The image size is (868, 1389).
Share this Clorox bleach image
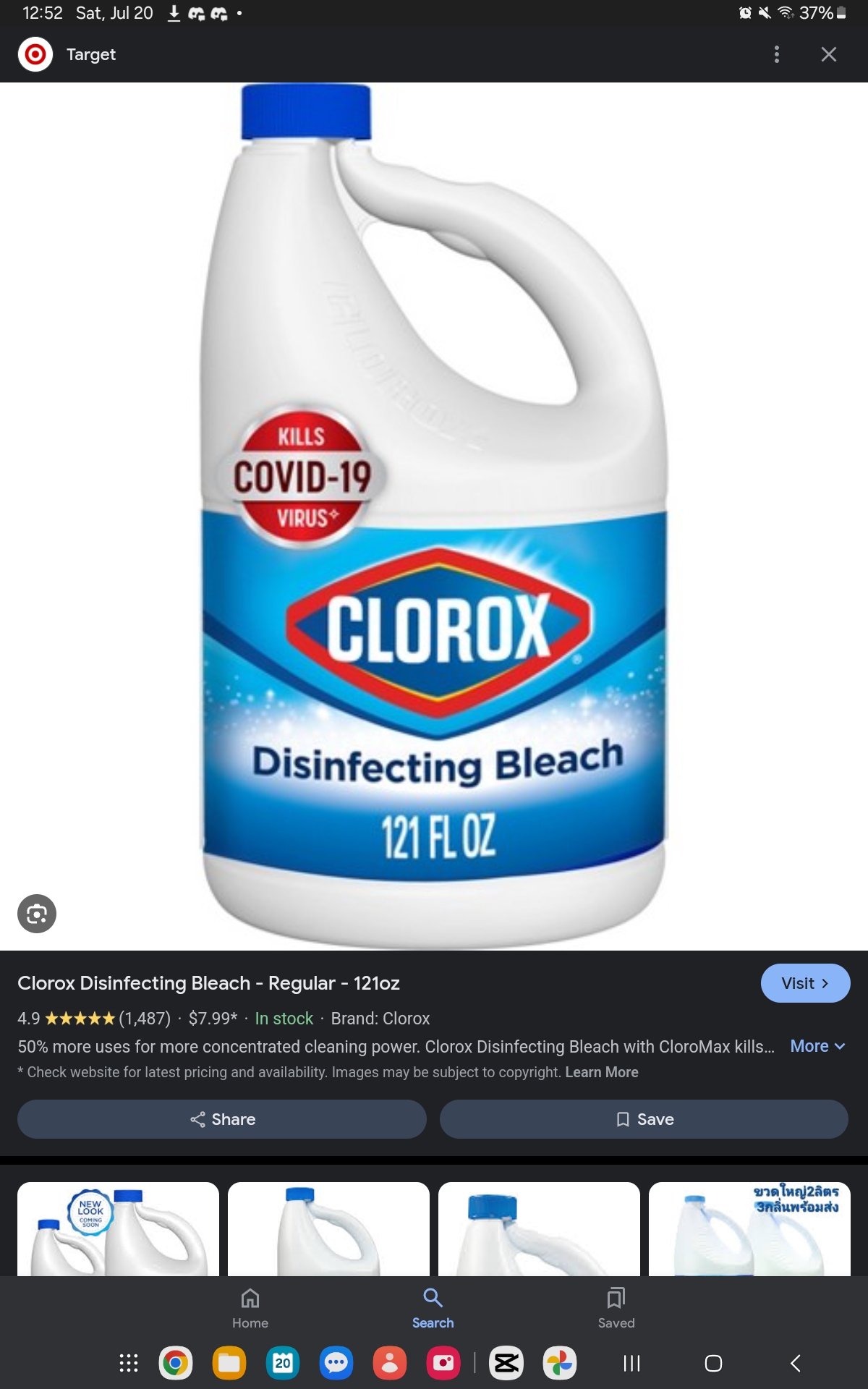pos(222,1119)
